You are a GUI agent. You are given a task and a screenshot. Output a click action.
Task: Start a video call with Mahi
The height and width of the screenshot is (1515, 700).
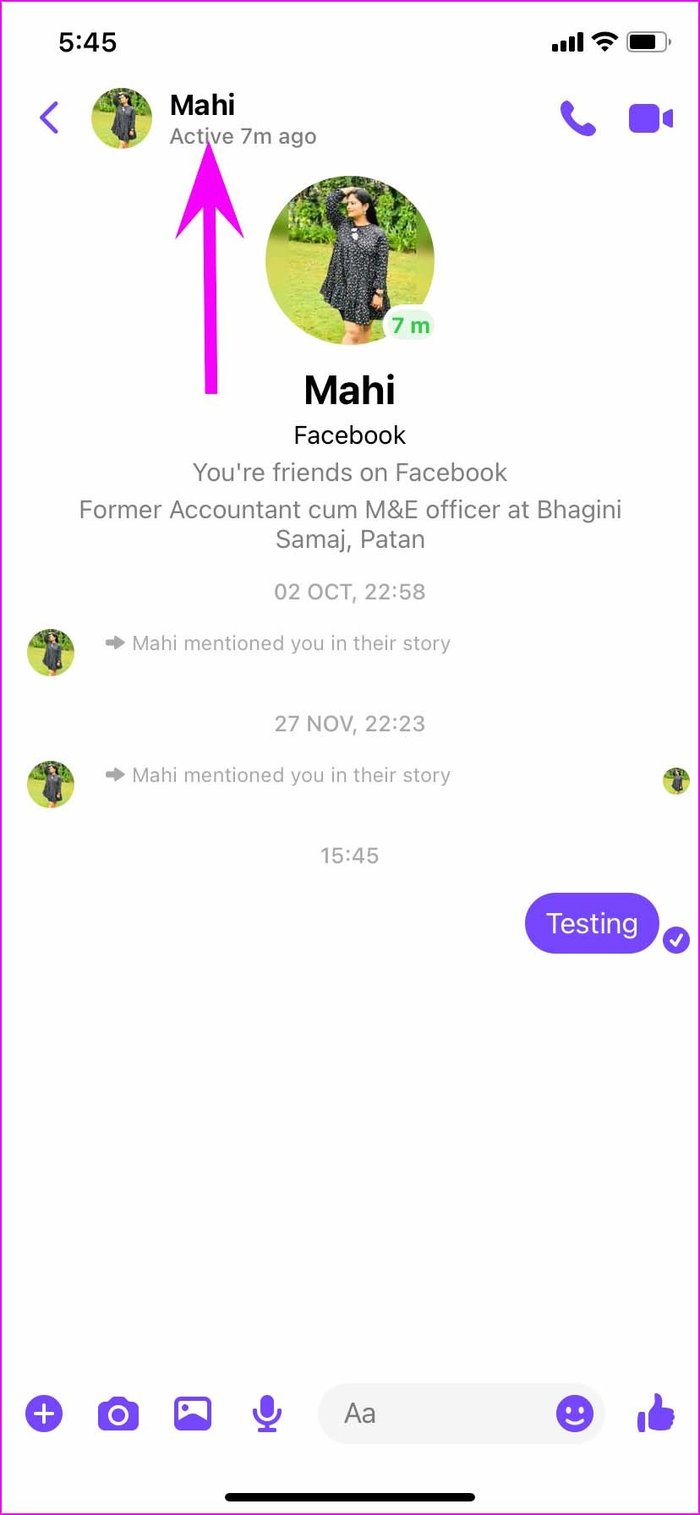(x=651, y=119)
